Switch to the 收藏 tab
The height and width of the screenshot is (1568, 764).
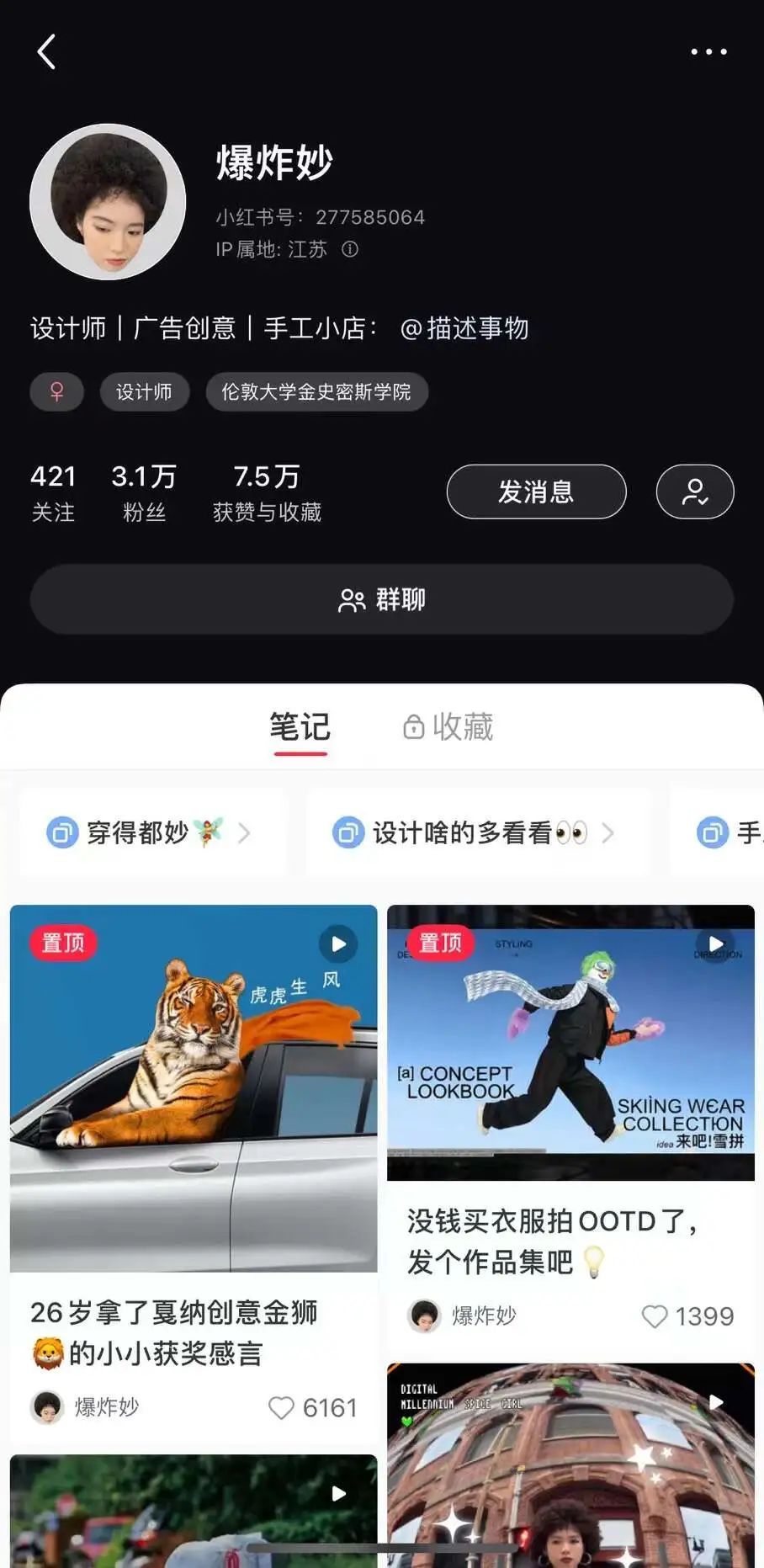[463, 726]
